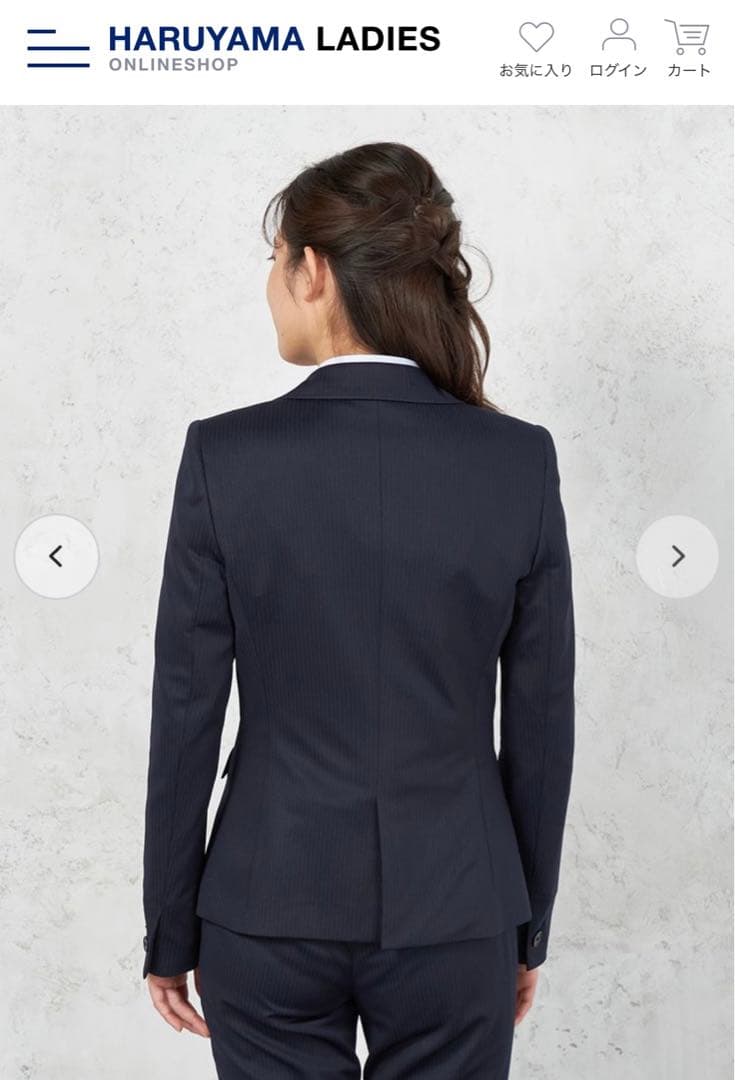The width and height of the screenshot is (735, 1080).
Task: Open the カート shopping cart
Action: (688, 49)
